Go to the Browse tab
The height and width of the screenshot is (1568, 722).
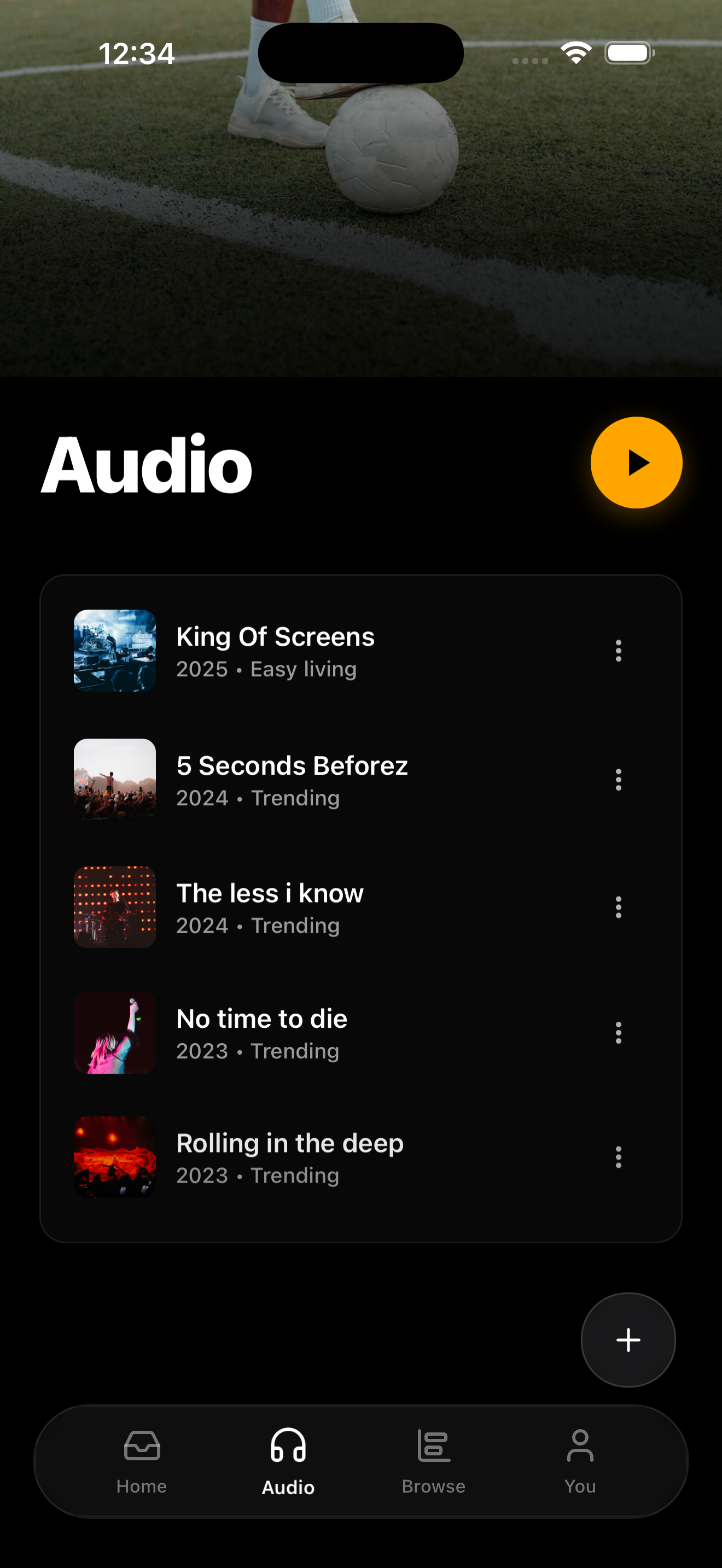433,1461
